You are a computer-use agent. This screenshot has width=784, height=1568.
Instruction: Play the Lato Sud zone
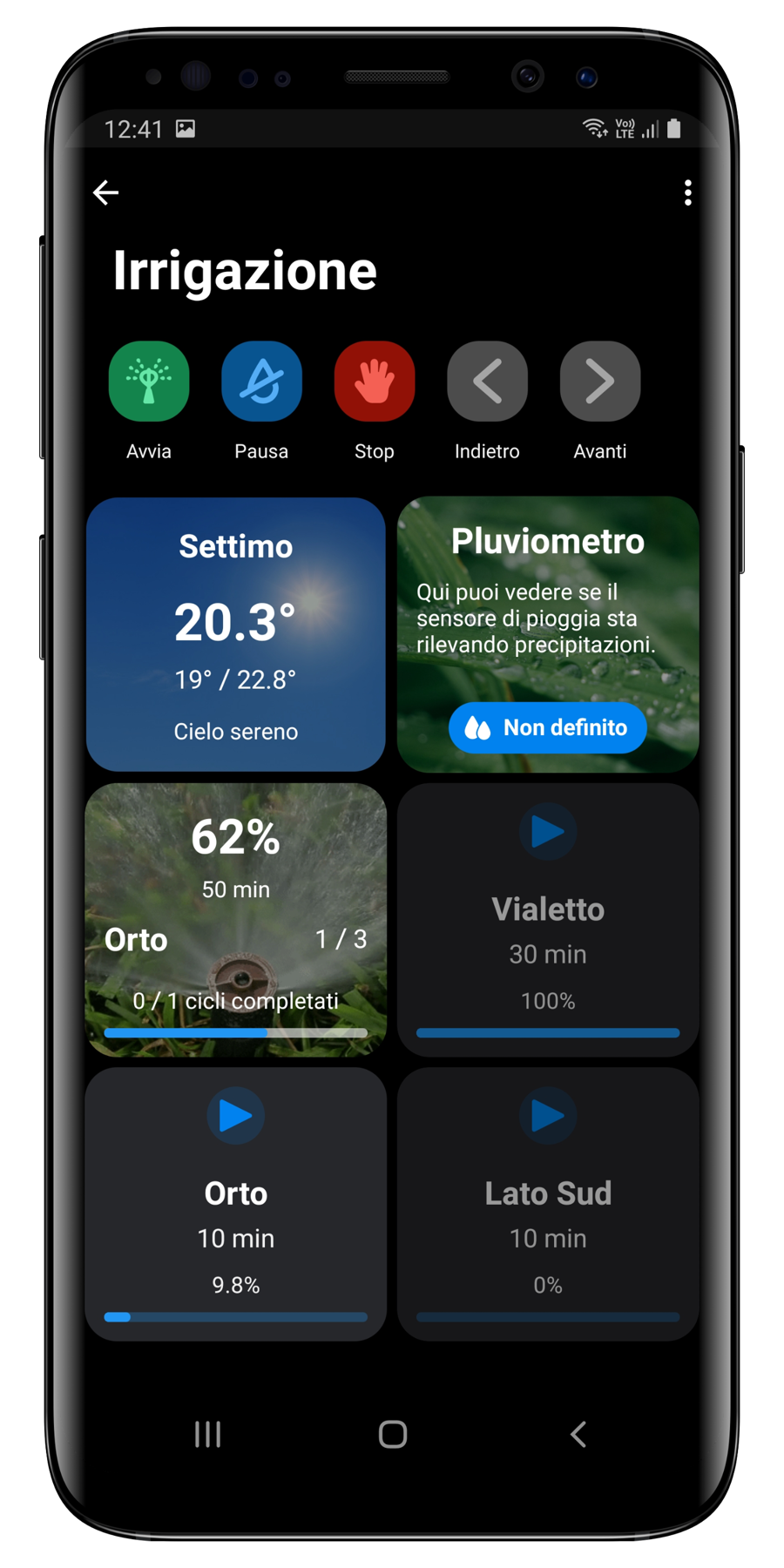pyautogui.click(x=548, y=1116)
